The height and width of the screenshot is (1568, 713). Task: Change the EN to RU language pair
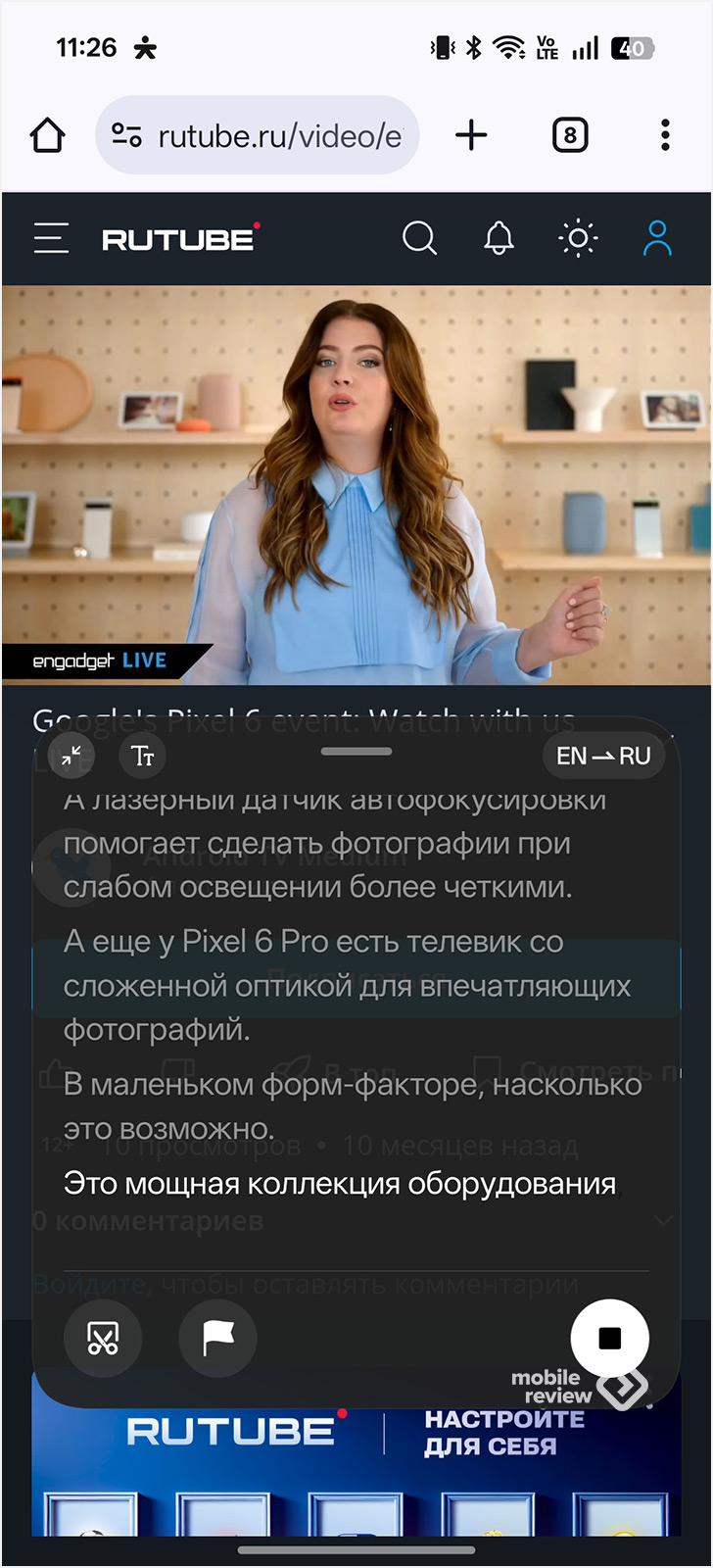[603, 756]
